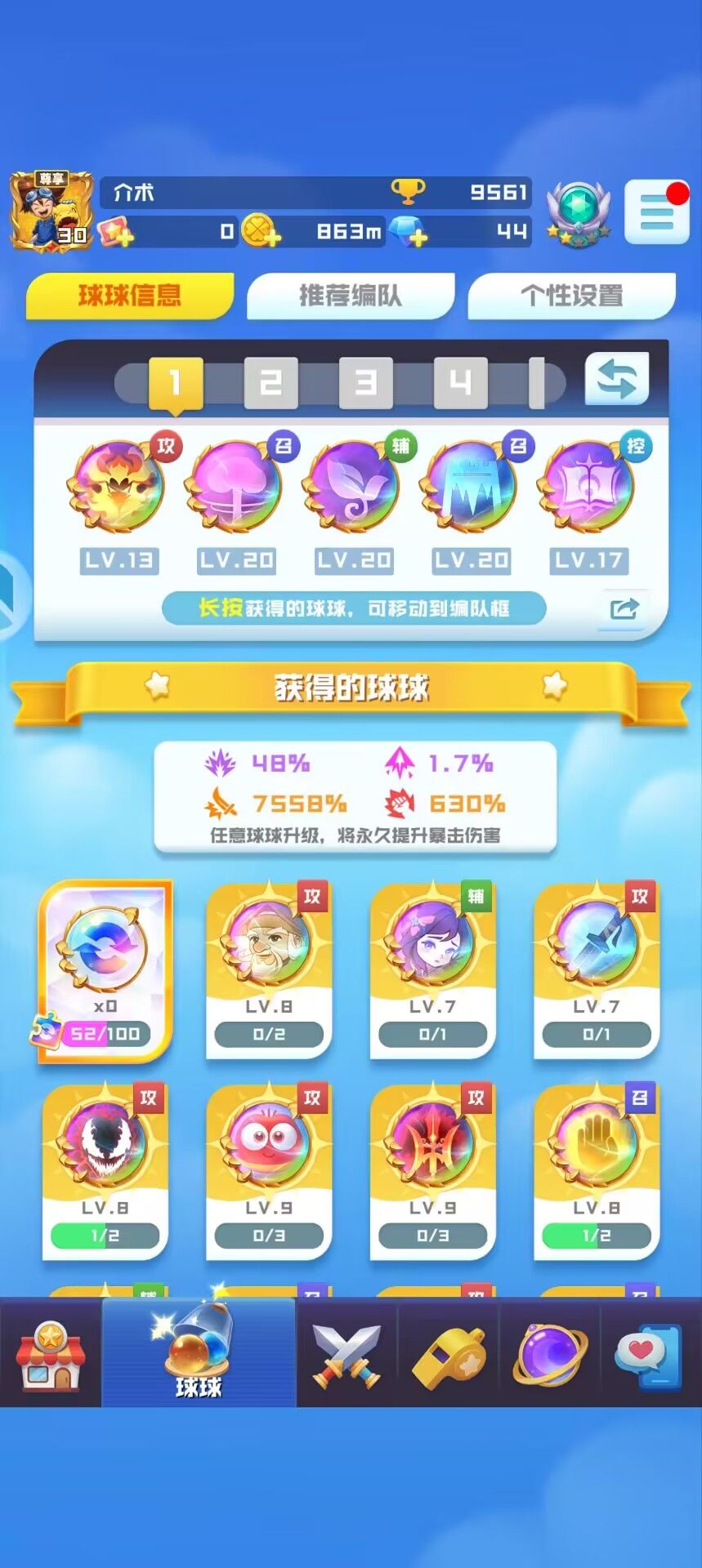Open the player avatar profile
The height and width of the screenshot is (1568, 702).
point(50,211)
